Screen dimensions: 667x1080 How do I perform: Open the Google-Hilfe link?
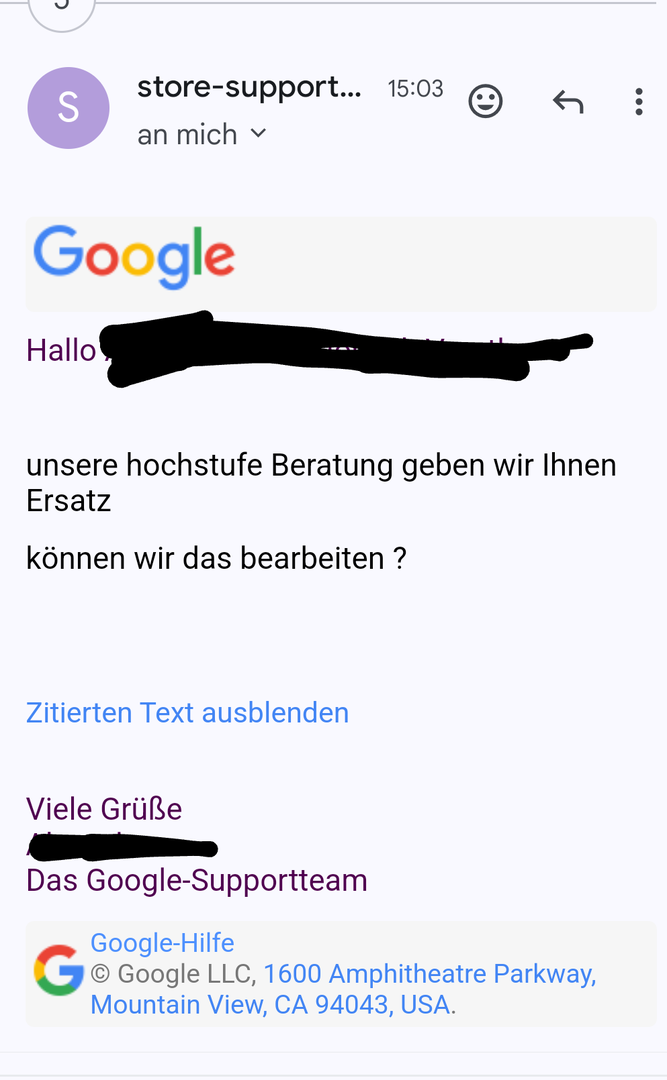point(162,943)
